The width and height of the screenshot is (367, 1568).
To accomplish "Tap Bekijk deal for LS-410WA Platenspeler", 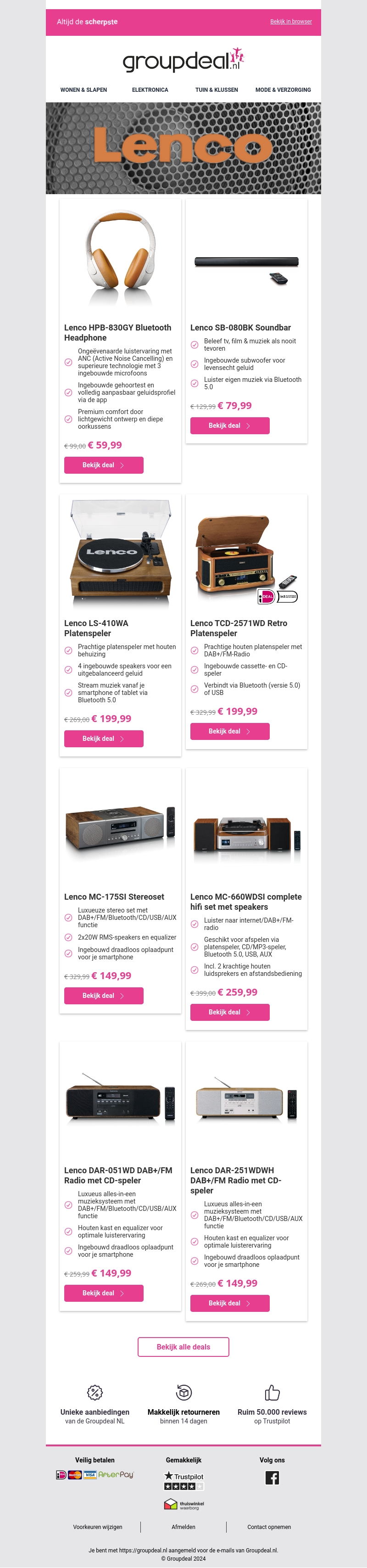I will (104, 739).
